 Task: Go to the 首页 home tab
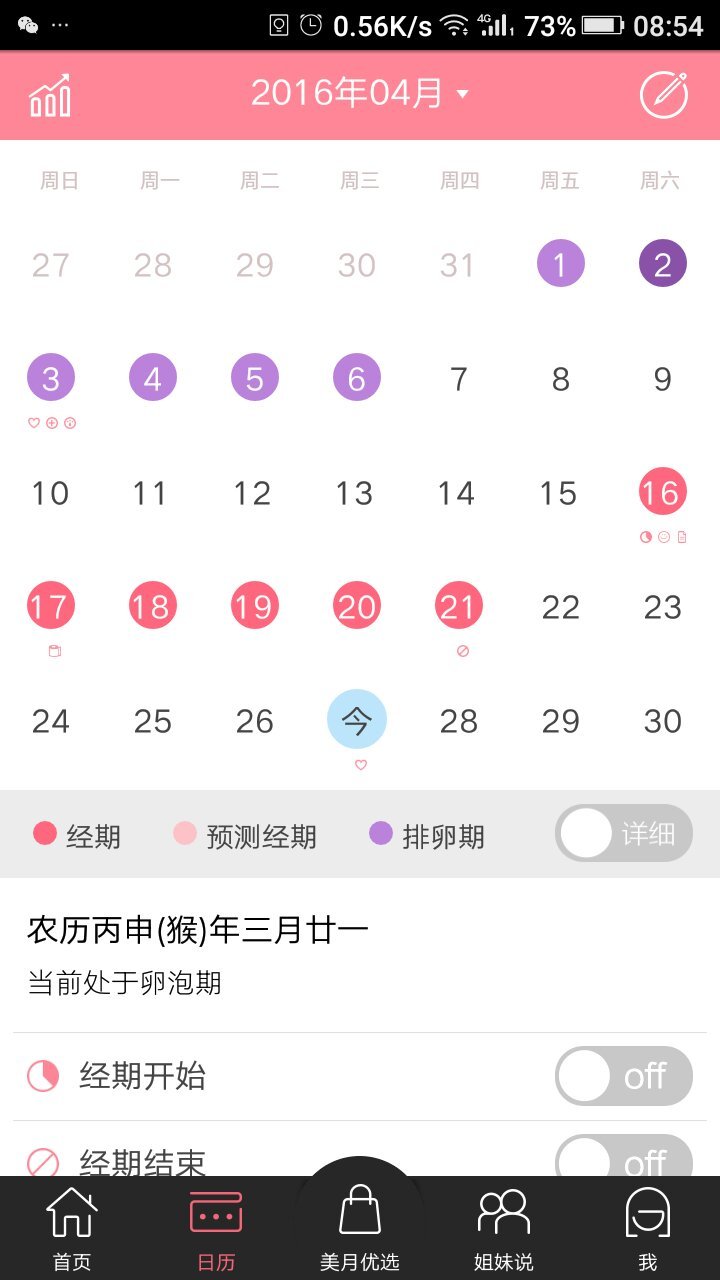click(72, 1228)
